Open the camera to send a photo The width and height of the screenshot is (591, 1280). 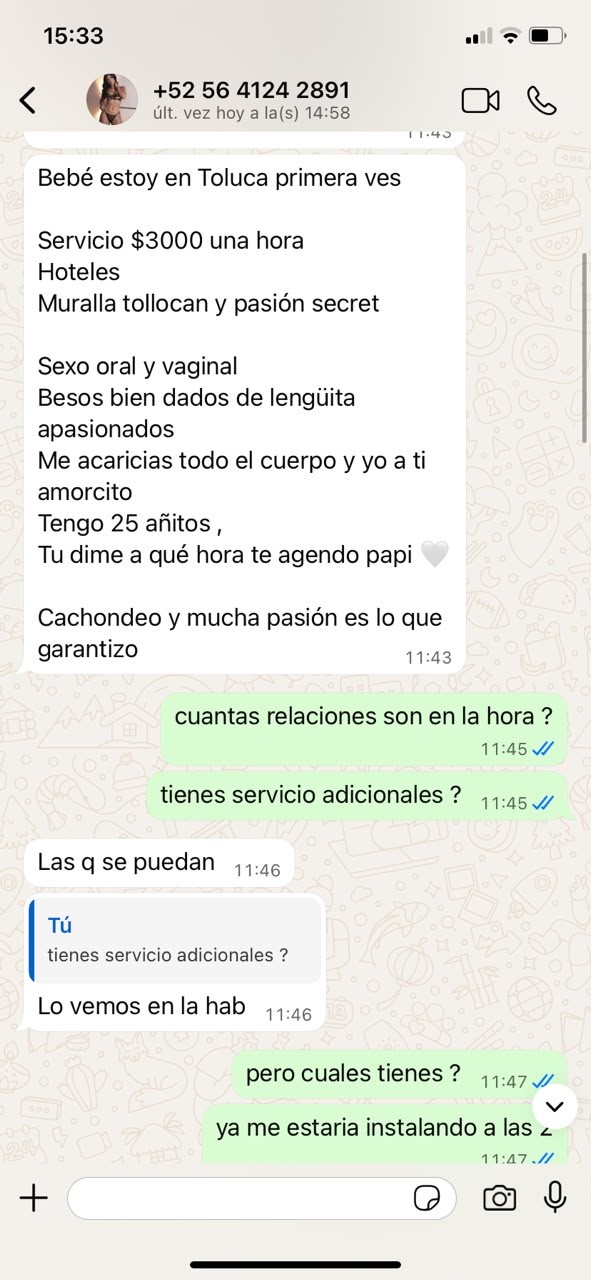499,1198
